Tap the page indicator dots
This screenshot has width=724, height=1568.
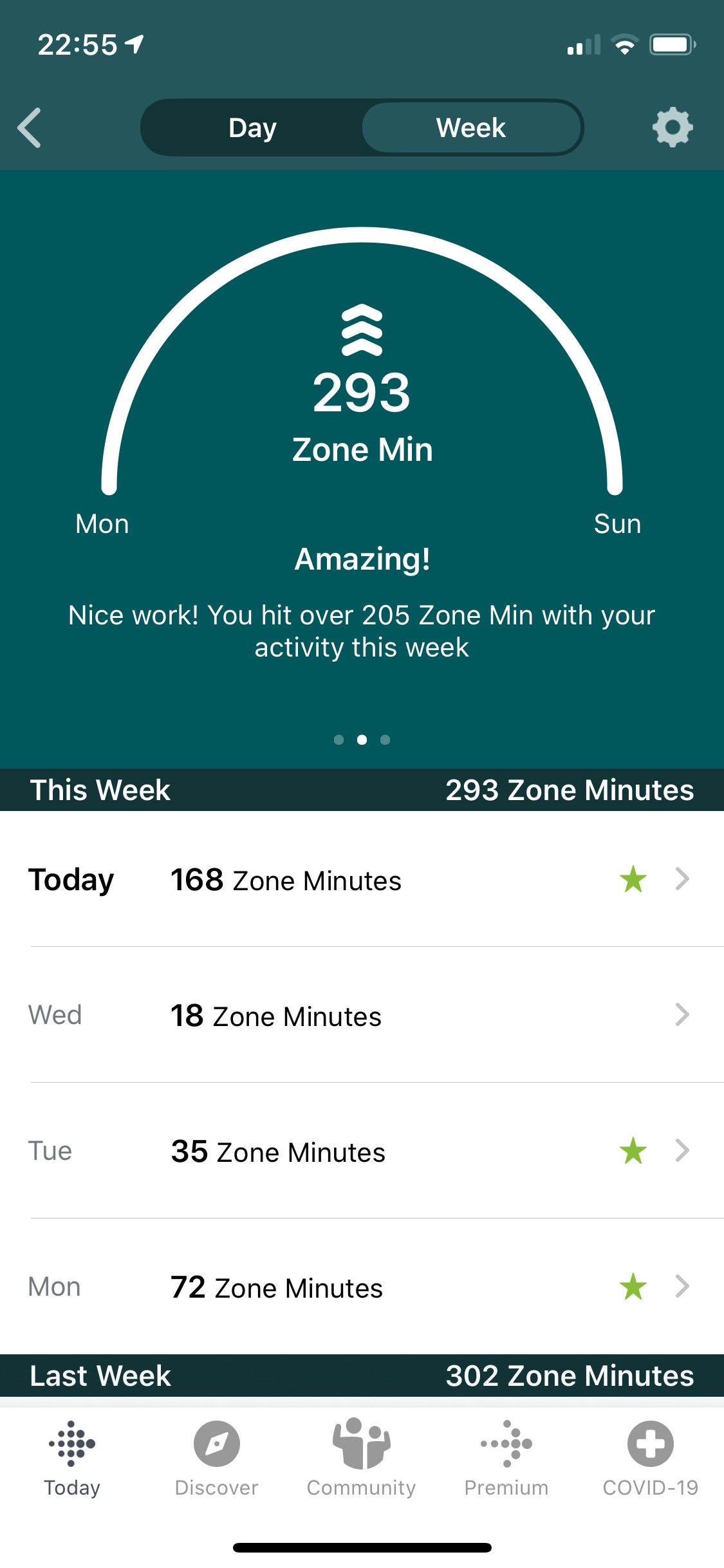tap(362, 740)
